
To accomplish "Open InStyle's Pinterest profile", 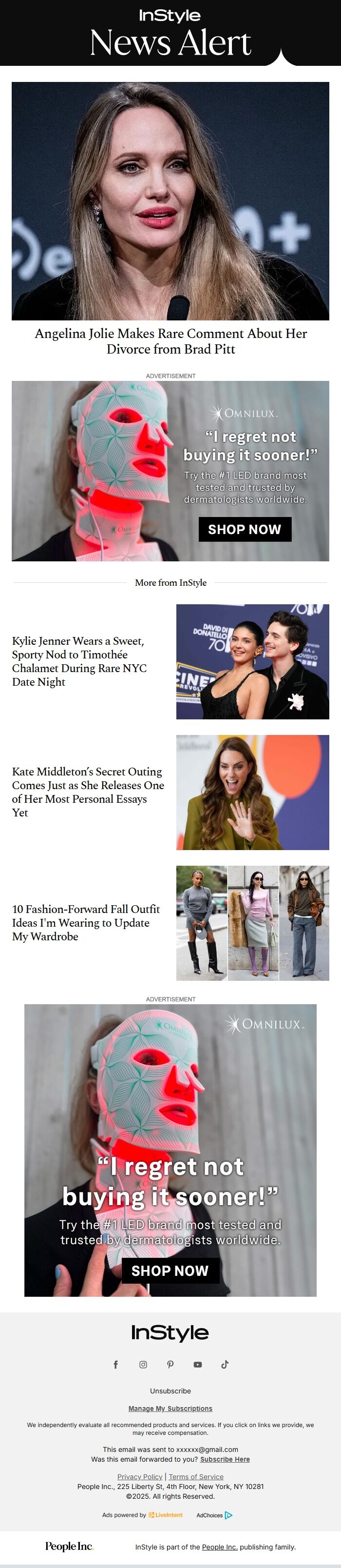I will pyautogui.click(x=170, y=1364).
